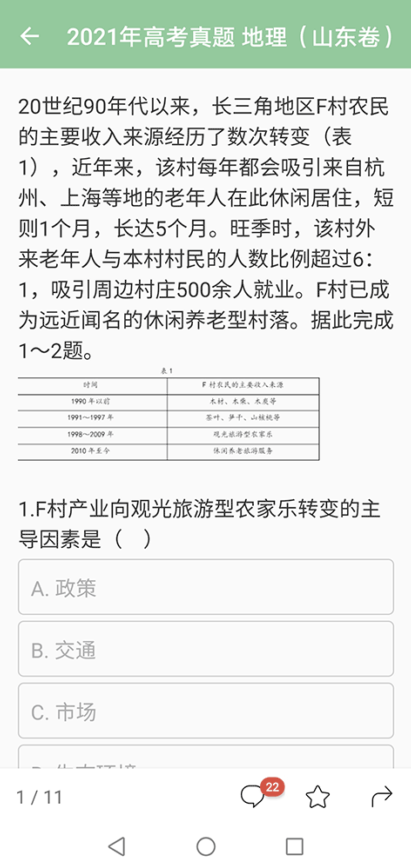Star this question as favorite
This screenshot has width=411, height=865.
(x=318, y=797)
